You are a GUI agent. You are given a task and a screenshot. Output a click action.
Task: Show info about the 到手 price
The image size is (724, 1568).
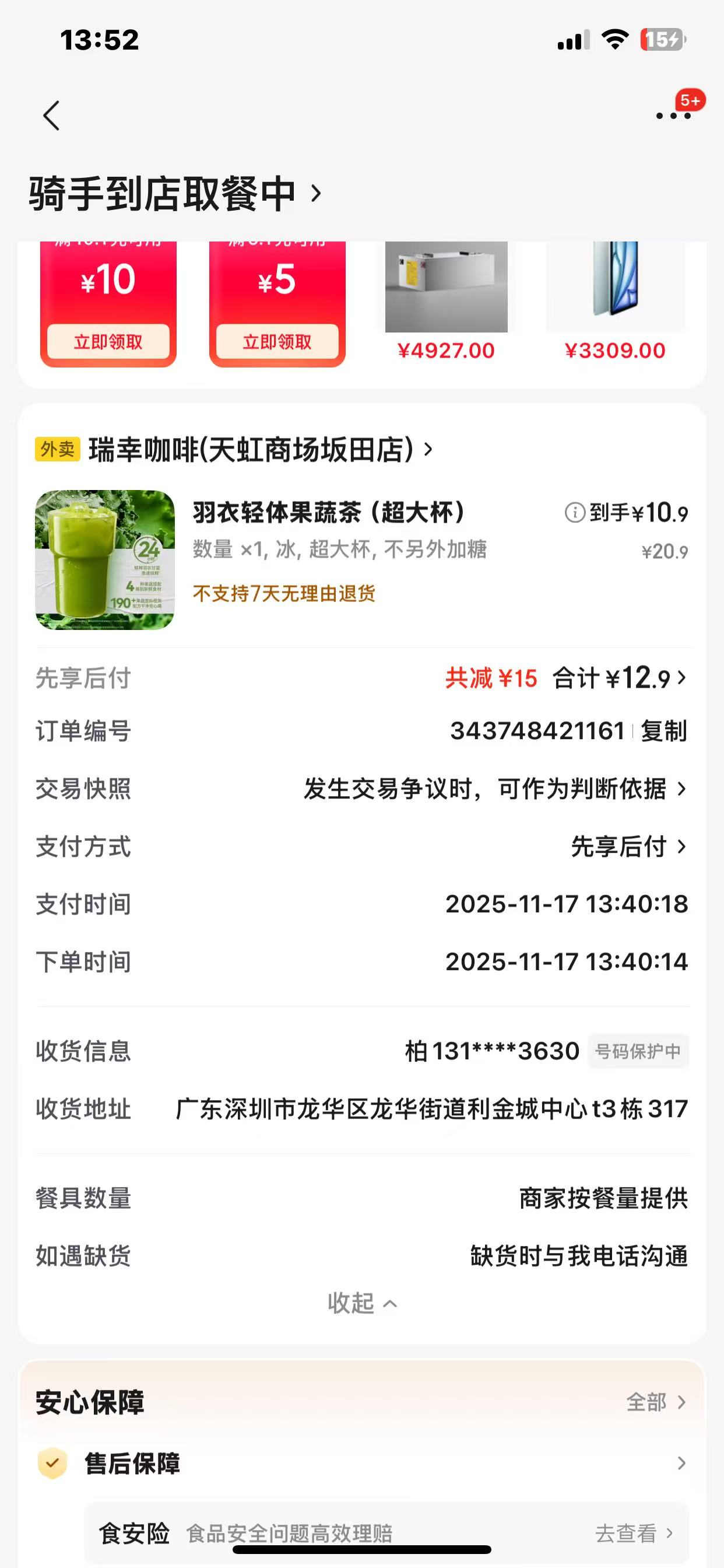575,513
